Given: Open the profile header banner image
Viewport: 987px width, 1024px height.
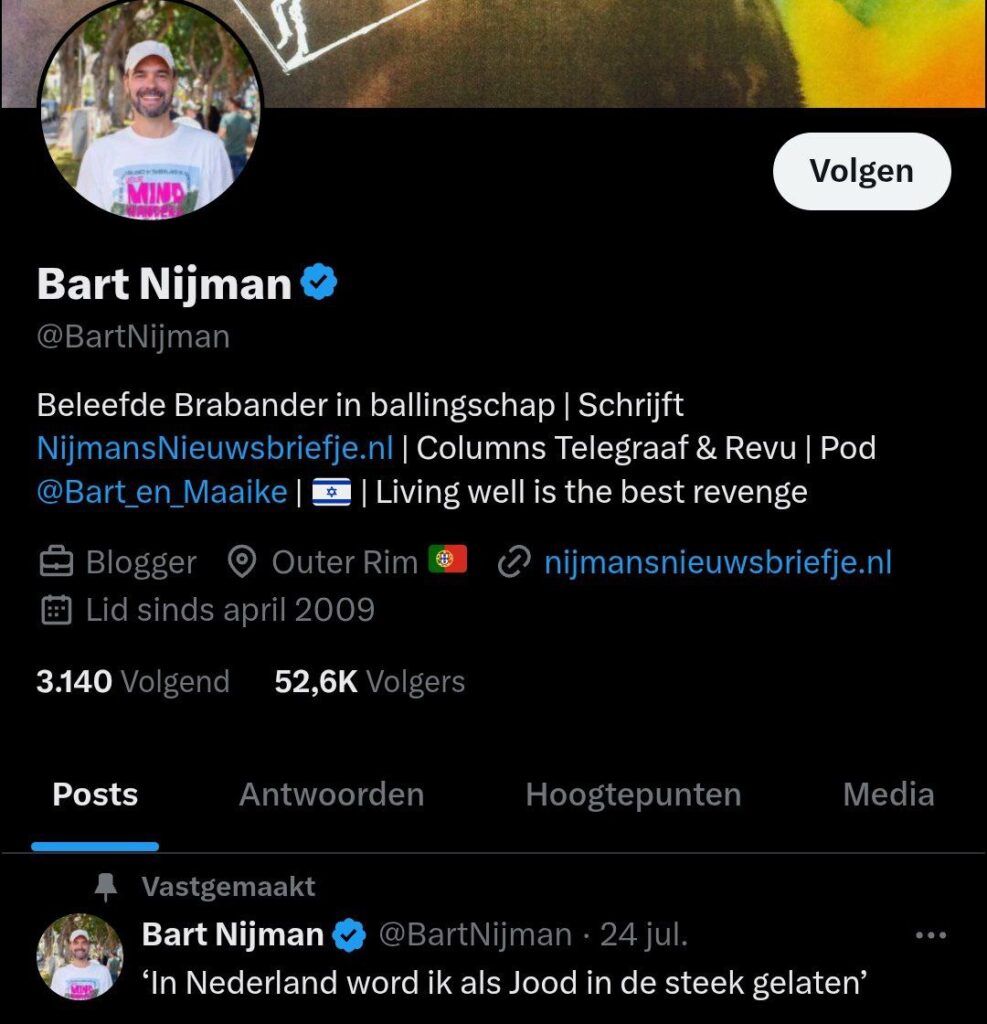Looking at the screenshot, I should point(620,50).
